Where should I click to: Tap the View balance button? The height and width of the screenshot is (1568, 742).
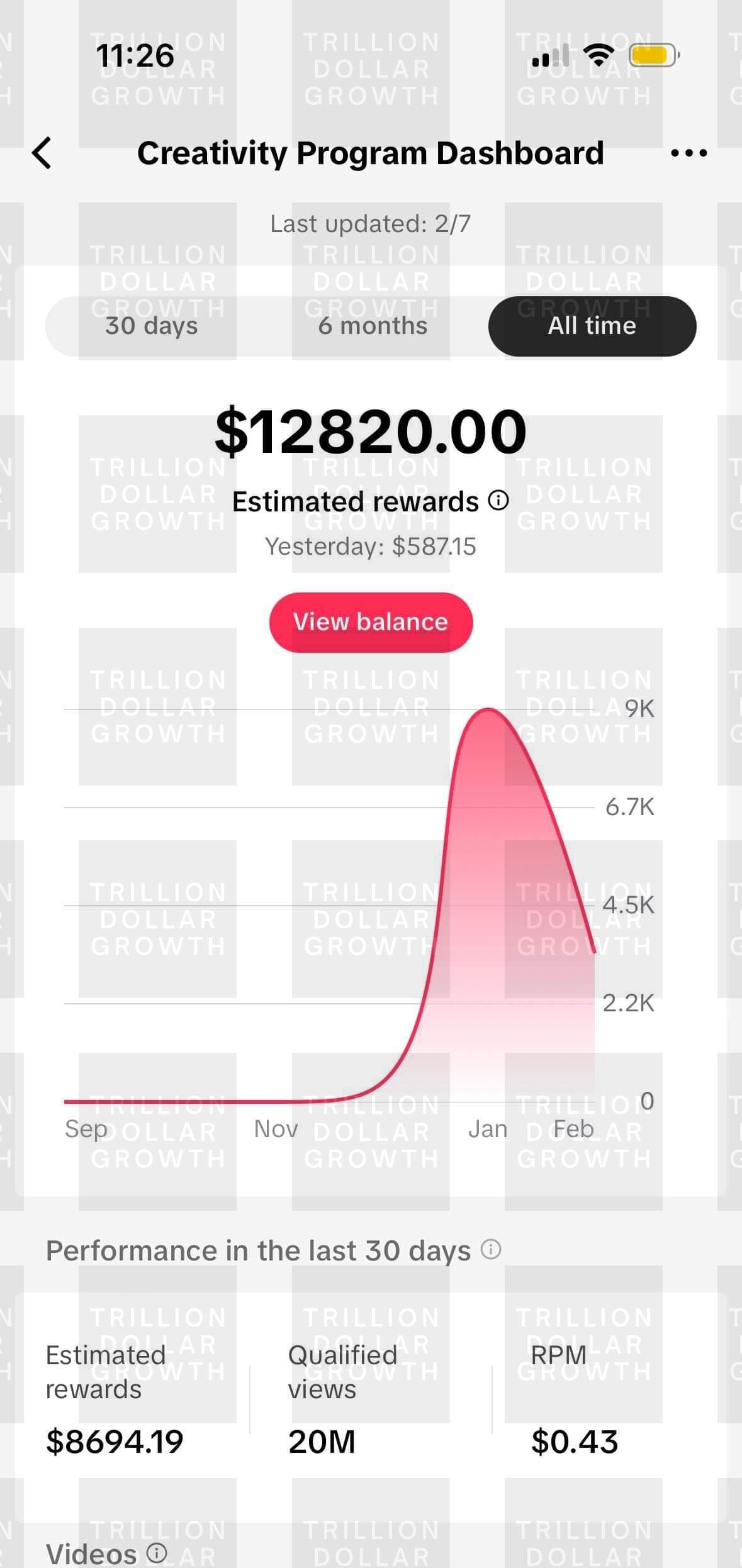pos(371,622)
